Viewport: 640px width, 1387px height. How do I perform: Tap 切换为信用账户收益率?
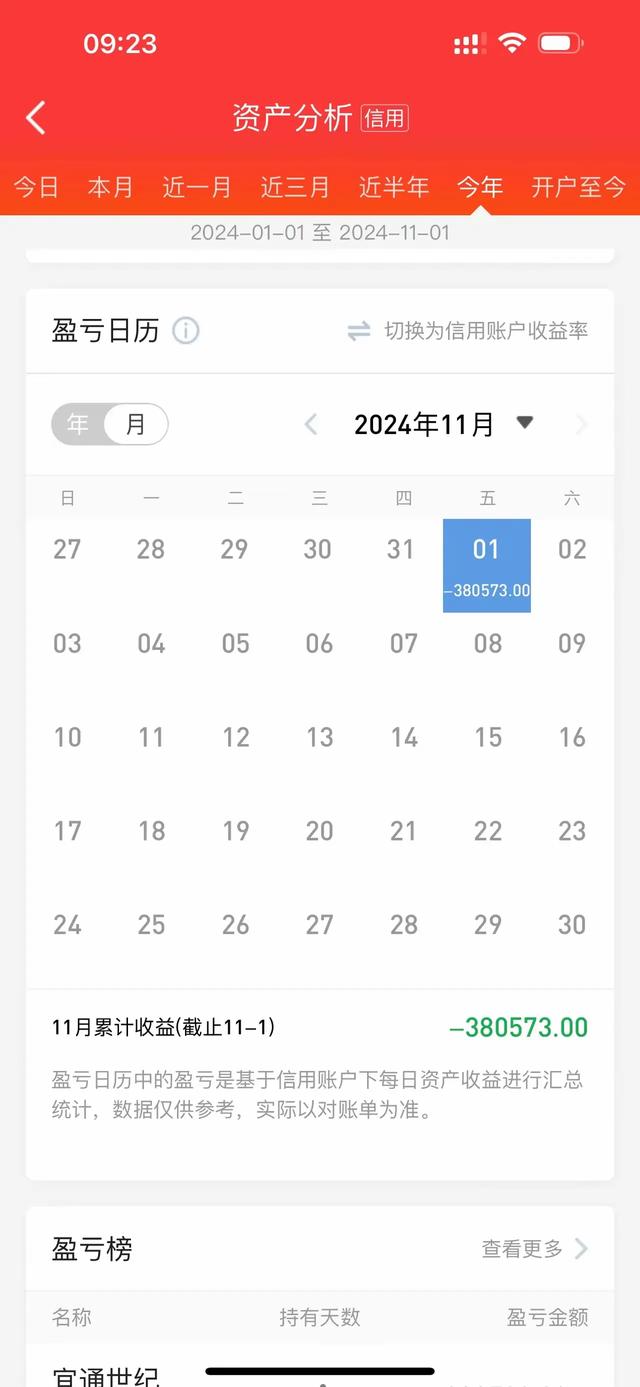click(467, 331)
